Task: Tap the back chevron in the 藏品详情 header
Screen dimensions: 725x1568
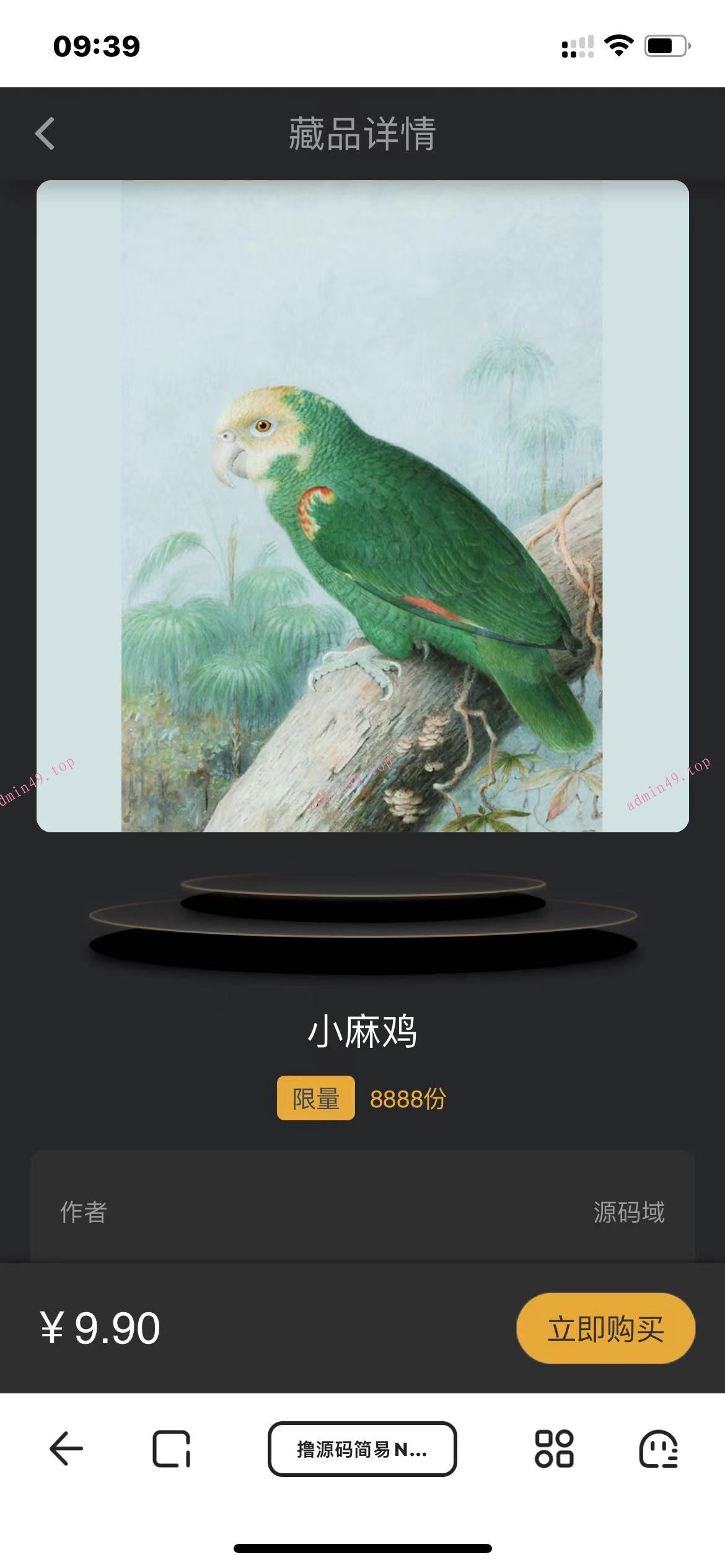Action: (x=44, y=134)
